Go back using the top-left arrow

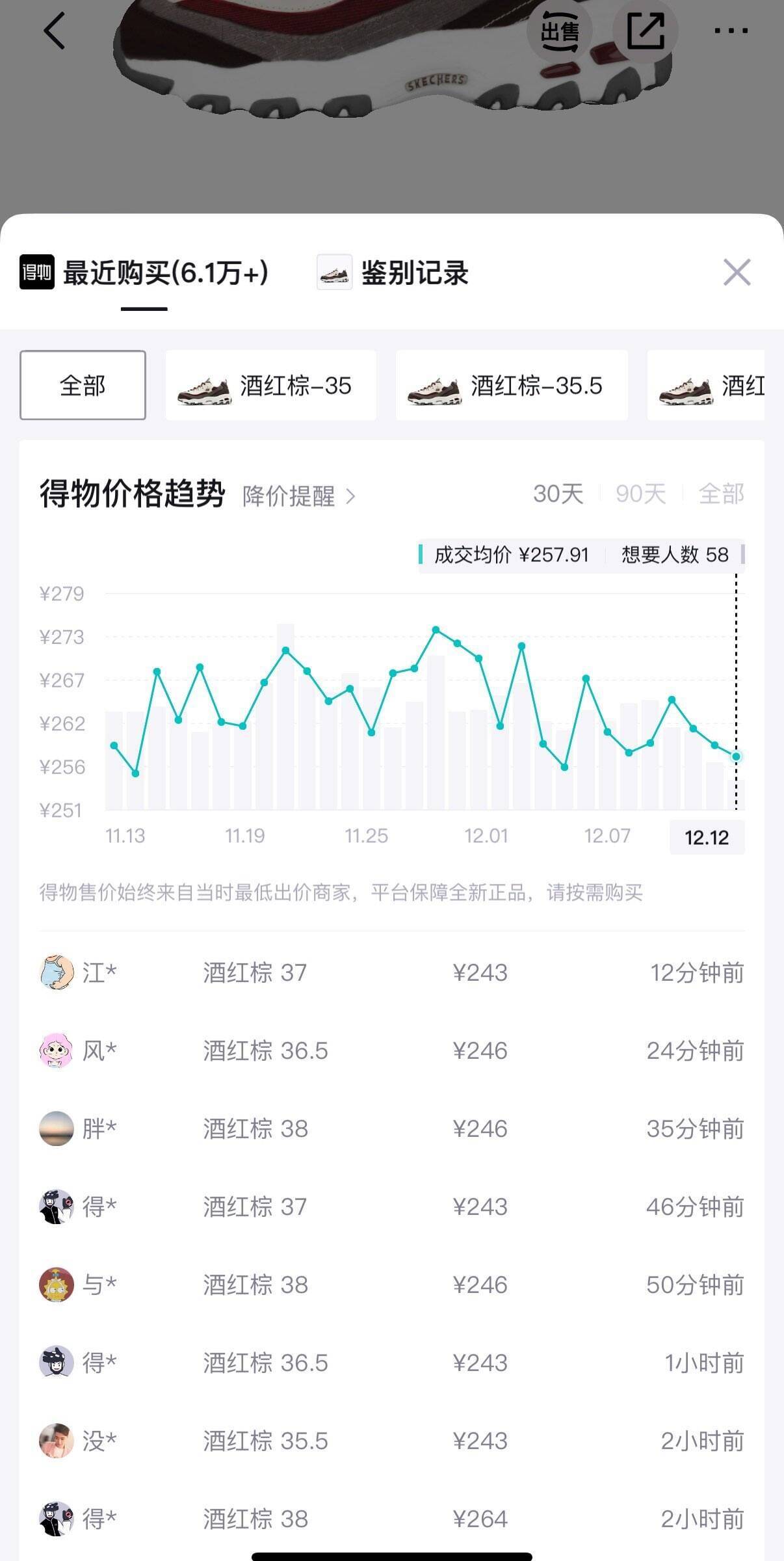click(55, 31)
